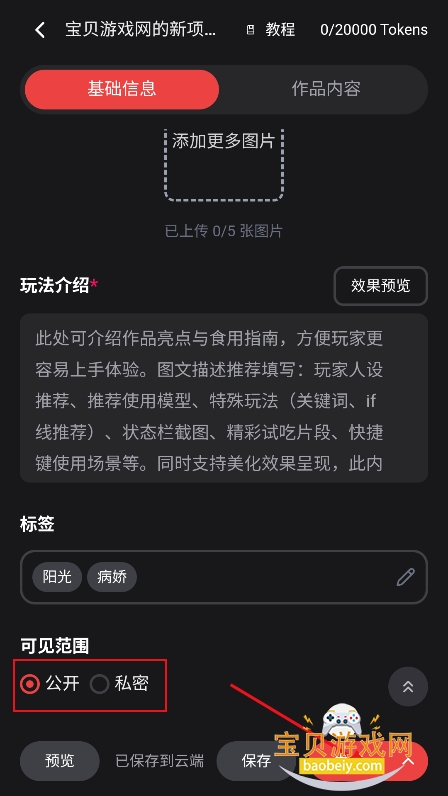Open 效果预览 for the gameplay intro
The width and height of the screenshot is (448, 796).
380,286
